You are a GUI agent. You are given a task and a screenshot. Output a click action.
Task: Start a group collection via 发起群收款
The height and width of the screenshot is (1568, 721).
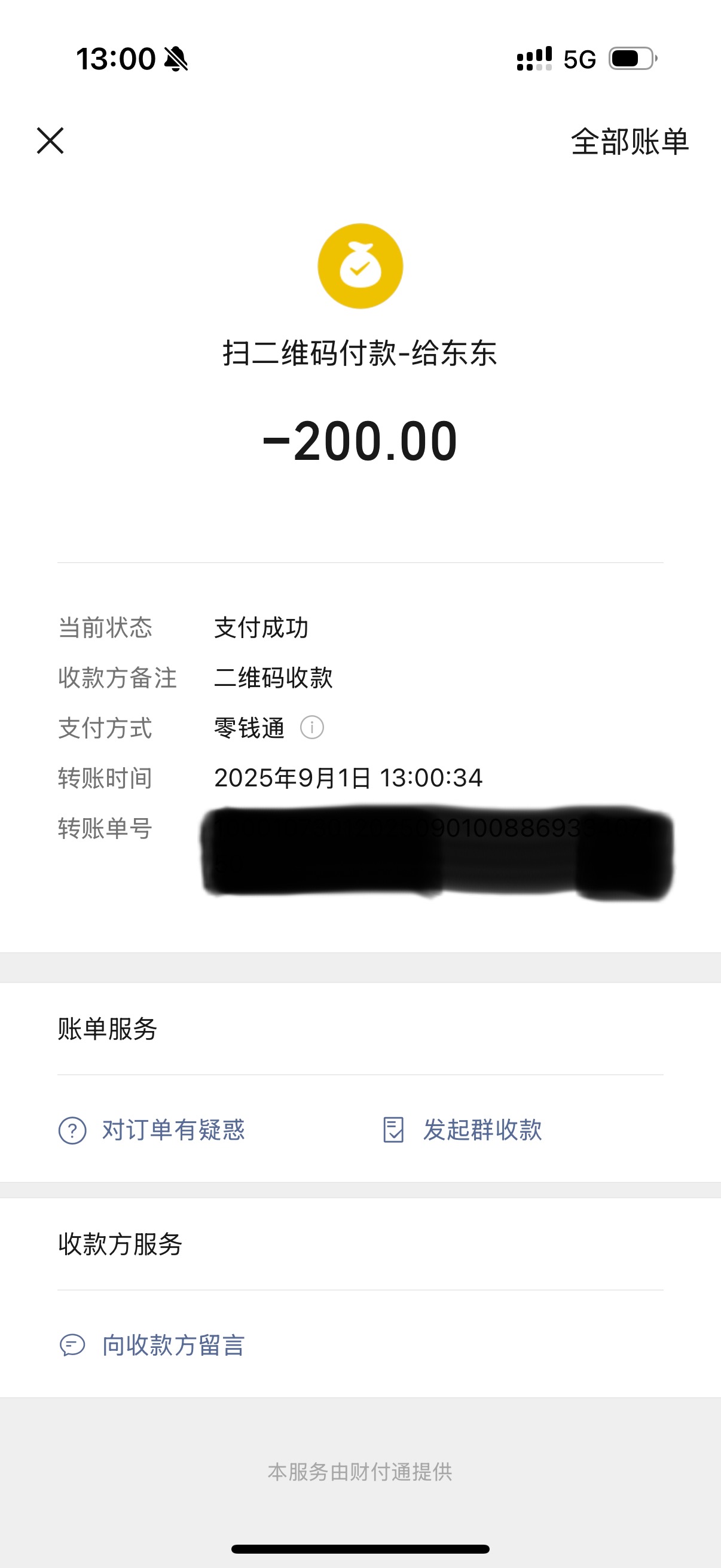pyautogui.click(x=462, y=1130)
